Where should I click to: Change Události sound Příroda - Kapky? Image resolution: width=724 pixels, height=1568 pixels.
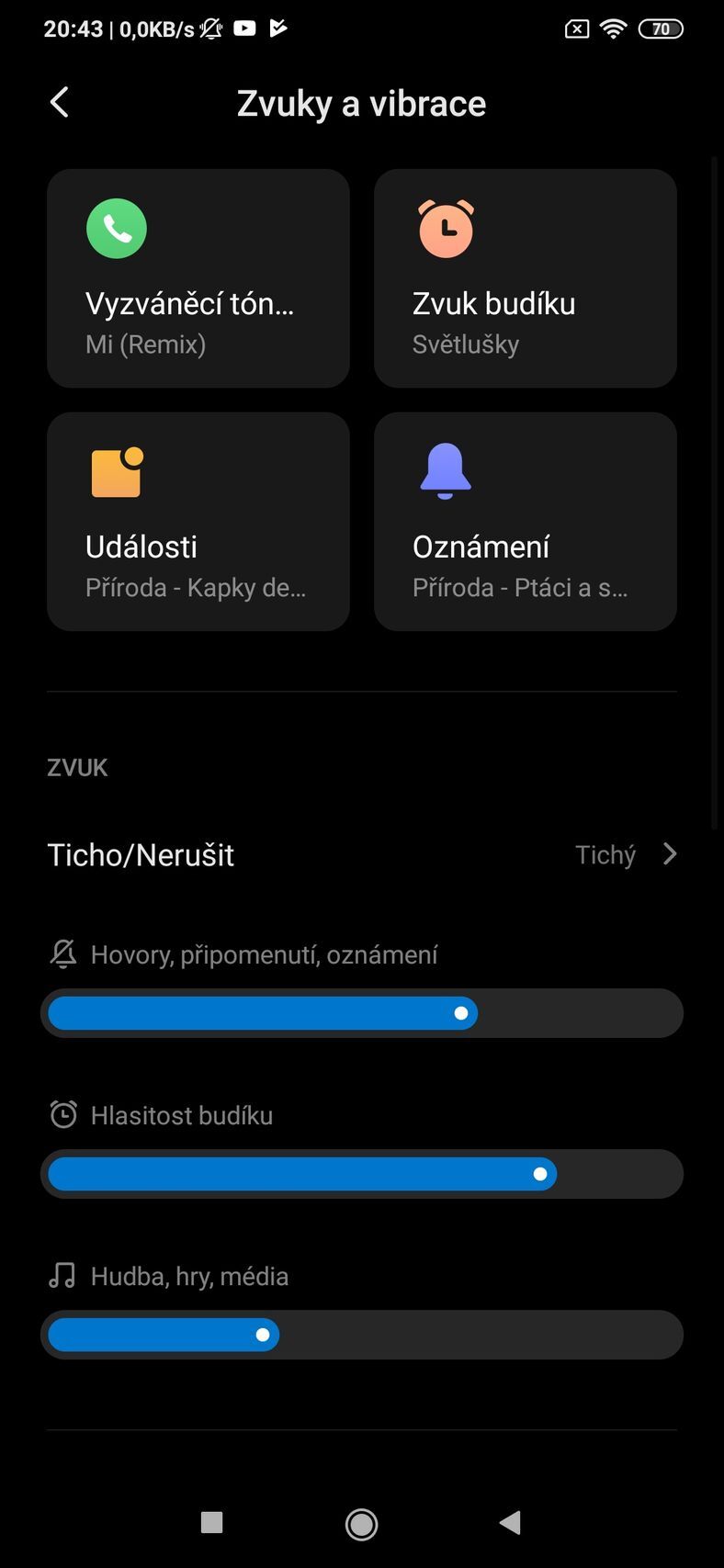198,521
